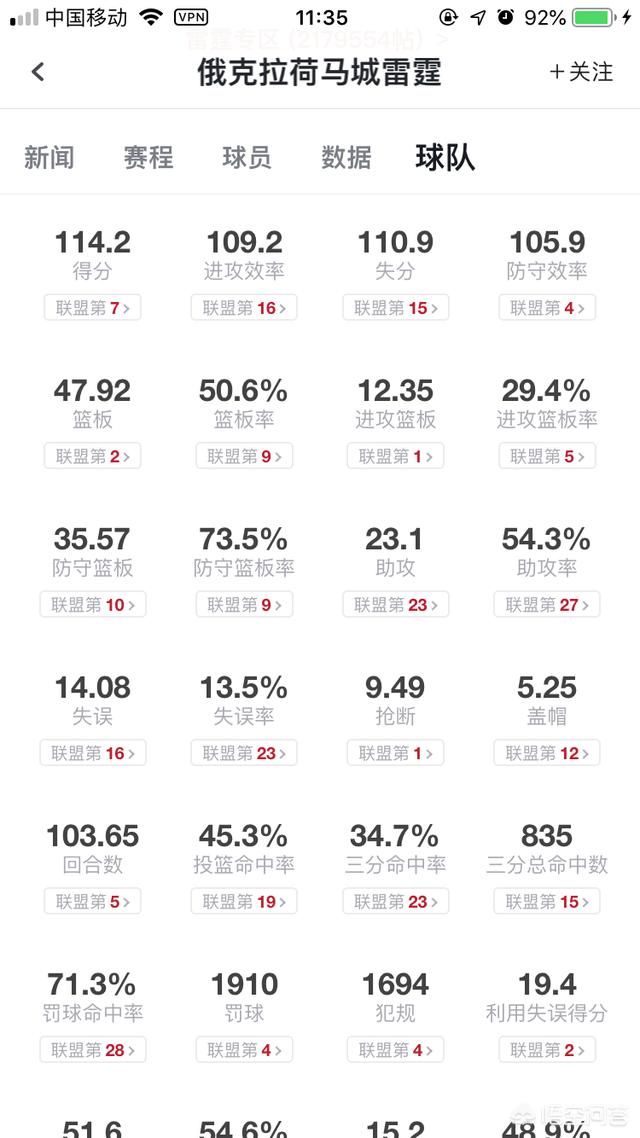Check league ranking for 盖帽
Viewport: 640px width, 1138px height.
547,753
